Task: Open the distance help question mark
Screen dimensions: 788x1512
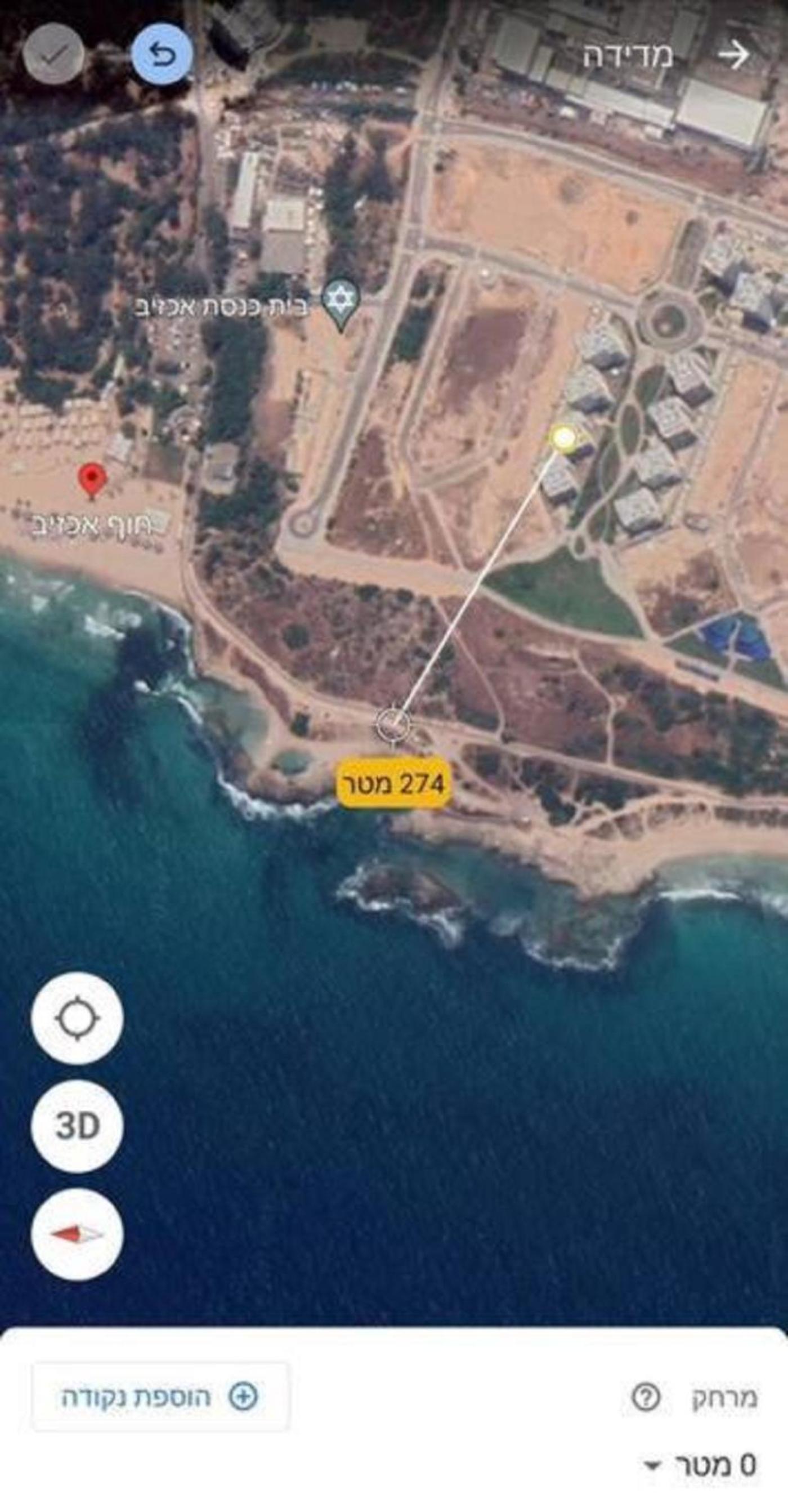Action: [646, 1397]
